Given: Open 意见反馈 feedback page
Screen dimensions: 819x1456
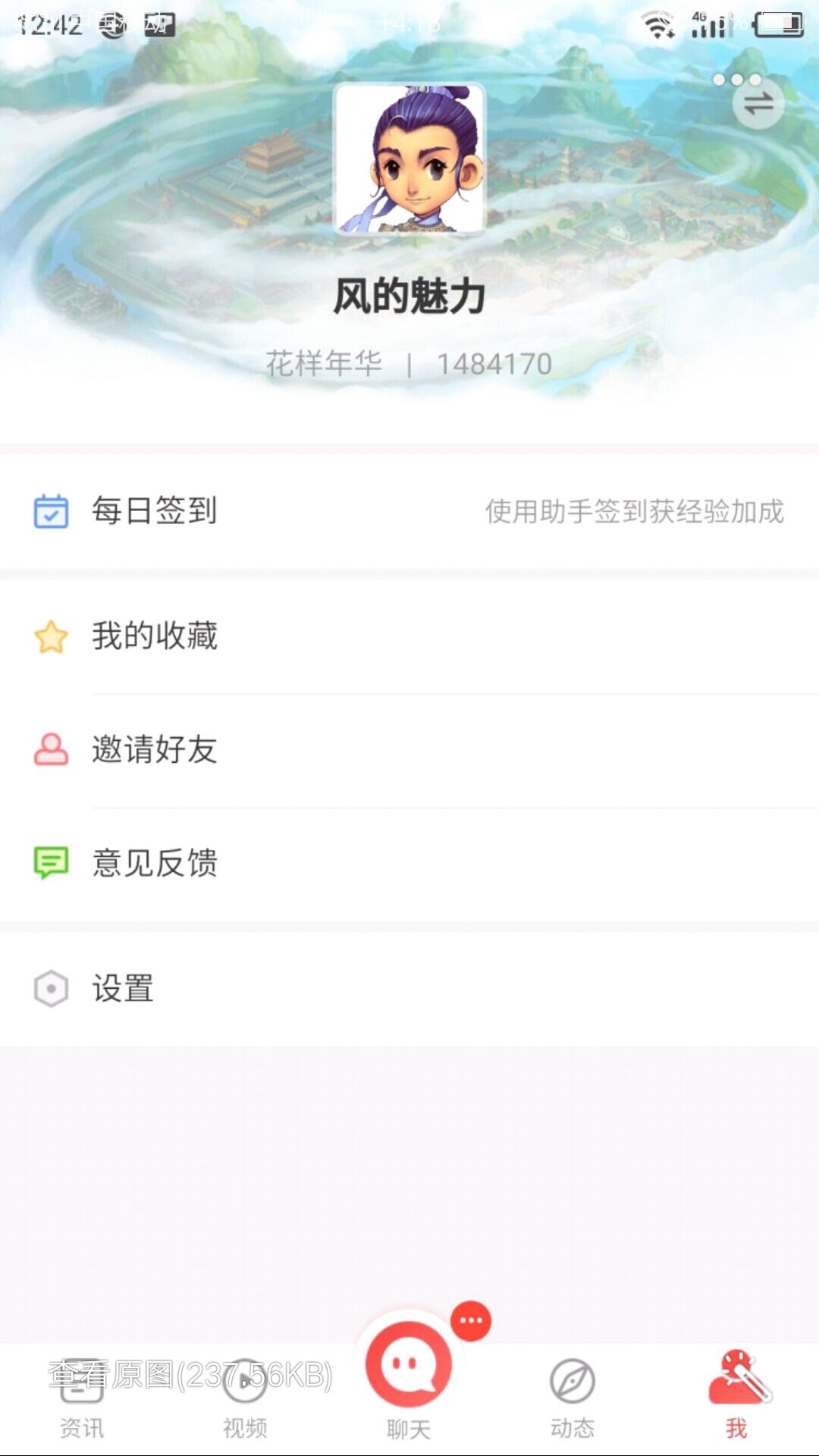Looking at the screenshot, I should pos(409,863).
